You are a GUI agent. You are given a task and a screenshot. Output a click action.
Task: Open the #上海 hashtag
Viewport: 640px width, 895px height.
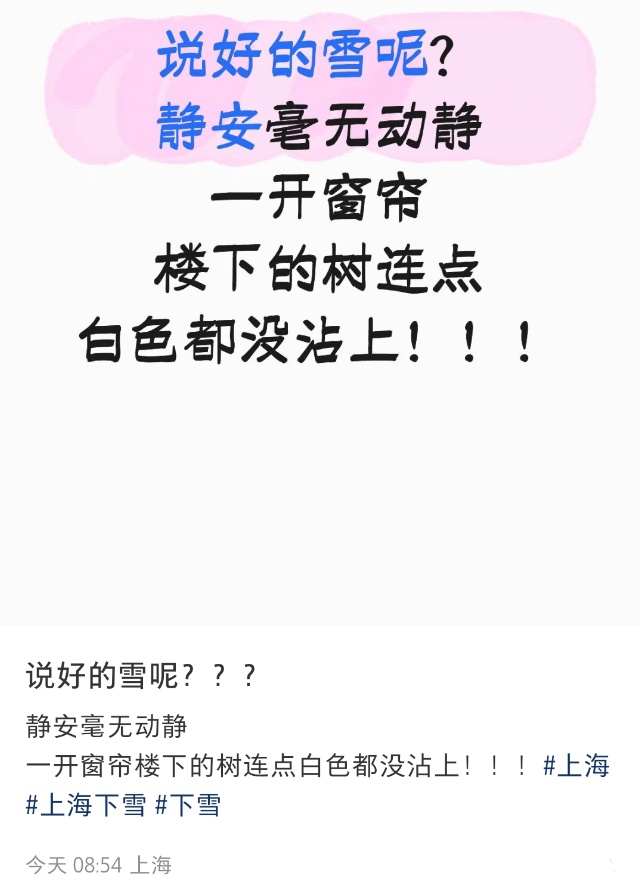[576, 767]
